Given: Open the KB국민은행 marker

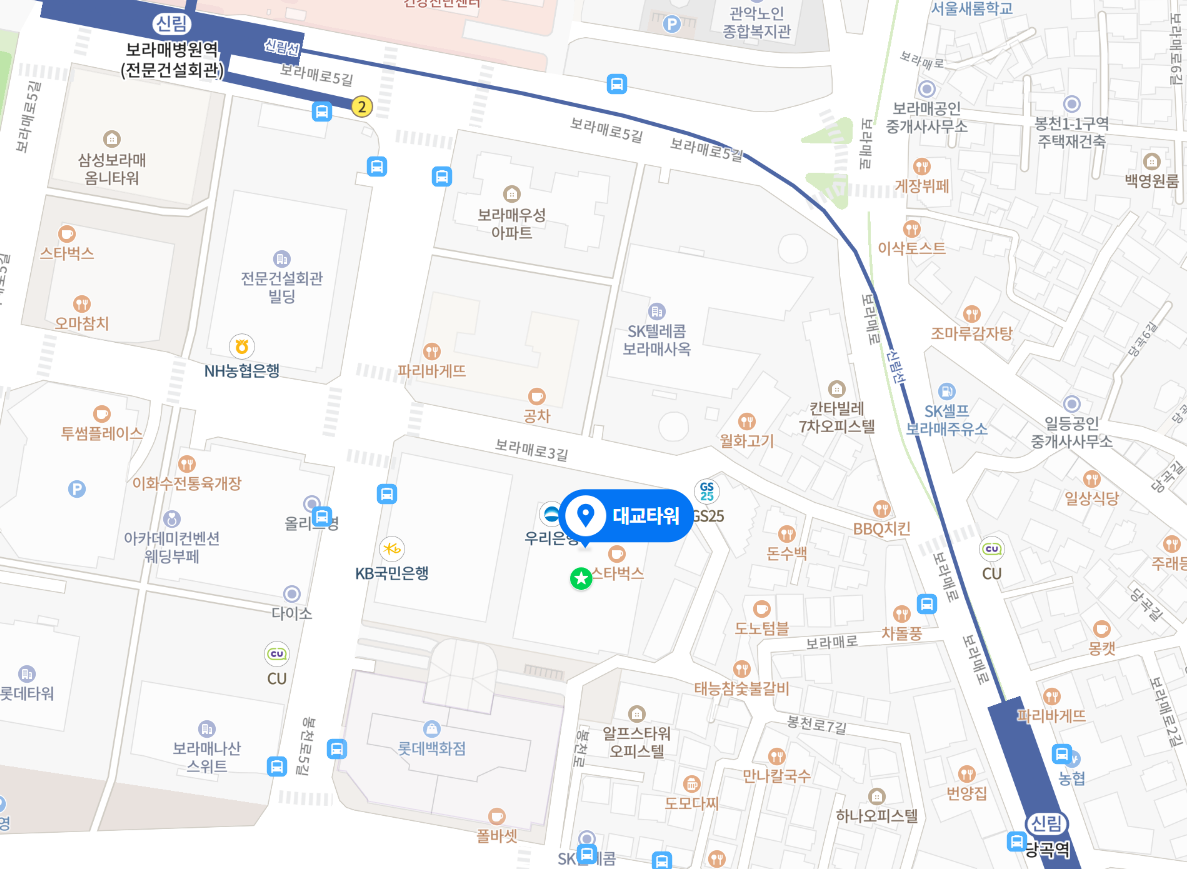Looking at the screenshot, I should pyautogui.click(x=392, y=548).
